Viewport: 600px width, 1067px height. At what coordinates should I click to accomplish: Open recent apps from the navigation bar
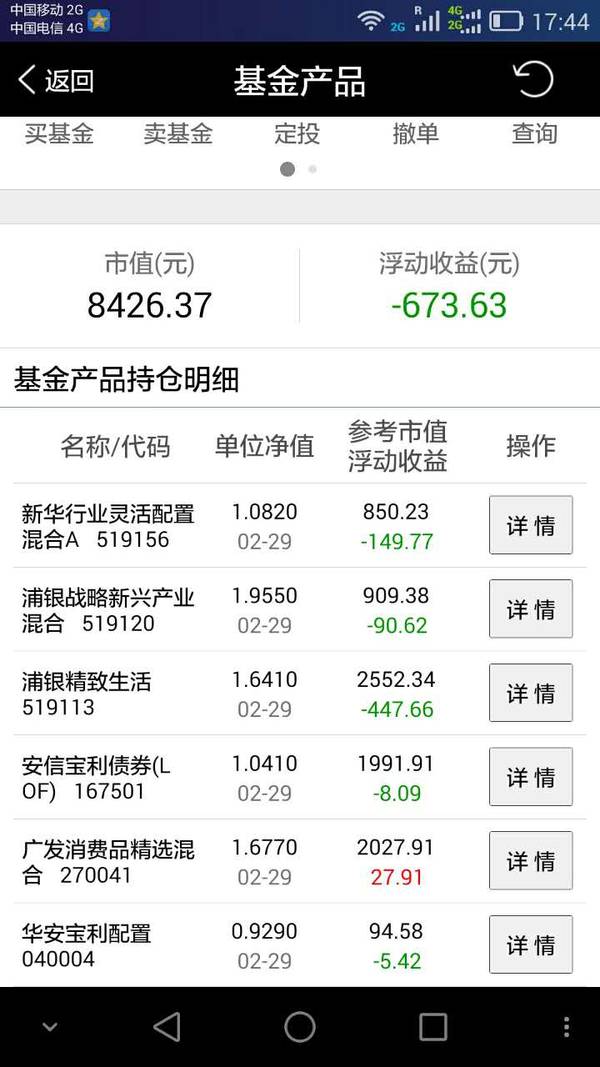433,1027
